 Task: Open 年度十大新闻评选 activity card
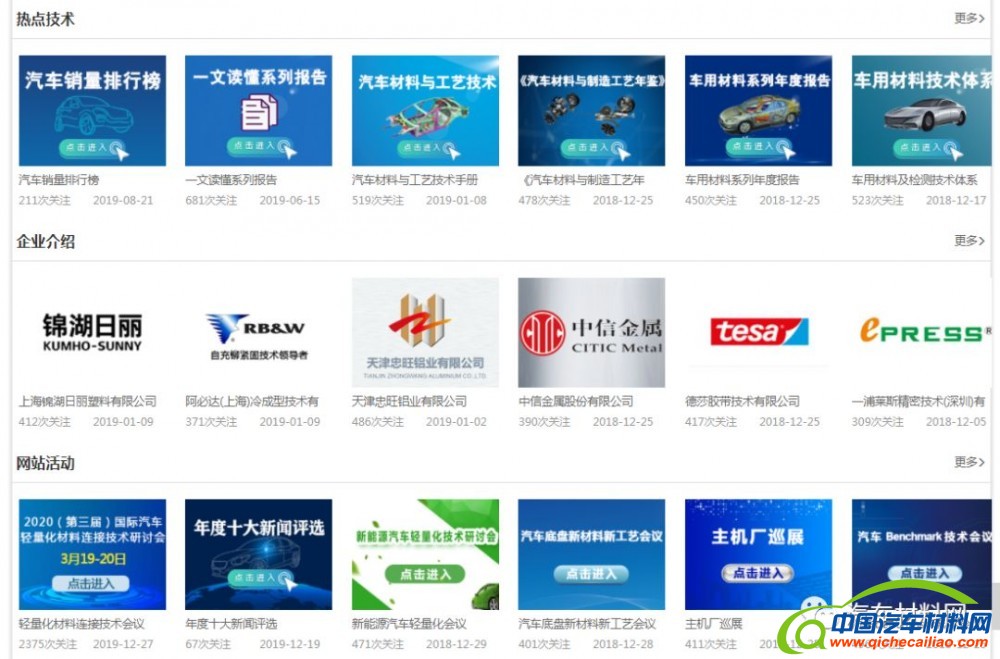(x=258, y=554)
